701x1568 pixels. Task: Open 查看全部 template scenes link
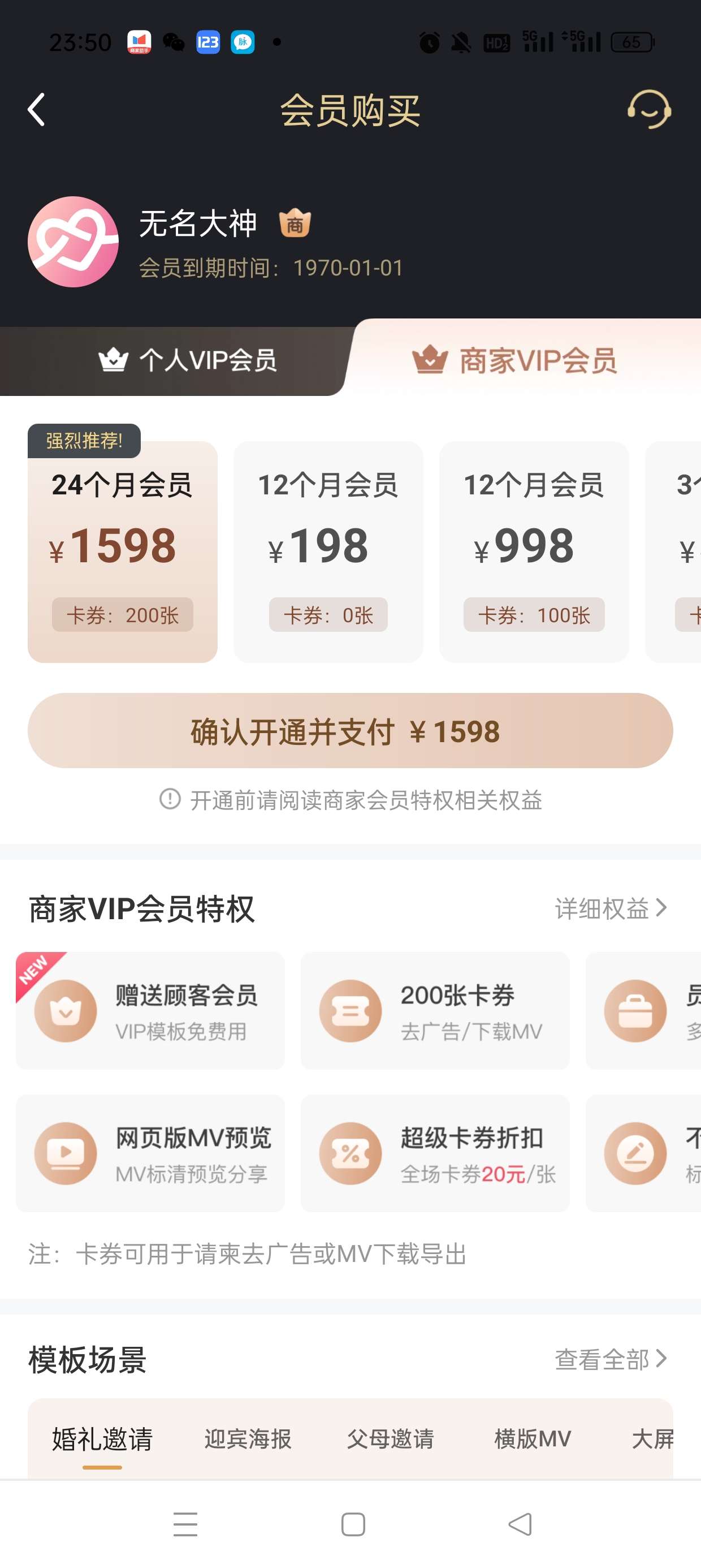611,1359
